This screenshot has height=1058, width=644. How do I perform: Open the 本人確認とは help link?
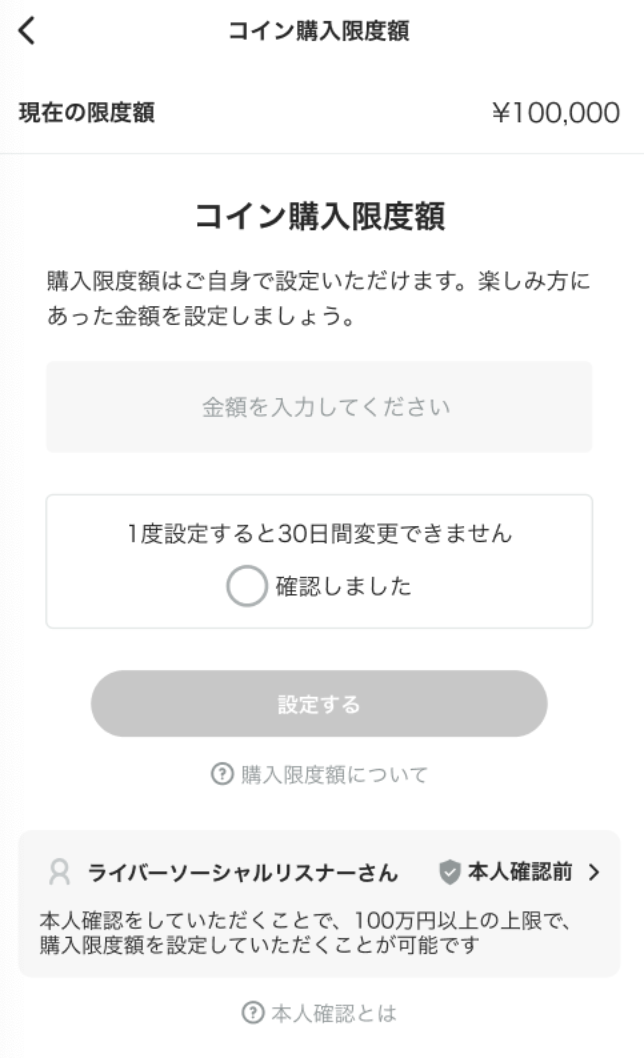[x=319, y=1013]
